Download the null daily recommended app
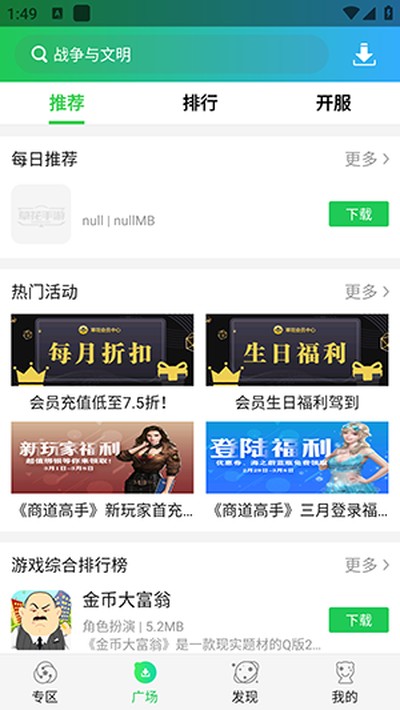Screen dimensions: 400x710 [358, 214]
